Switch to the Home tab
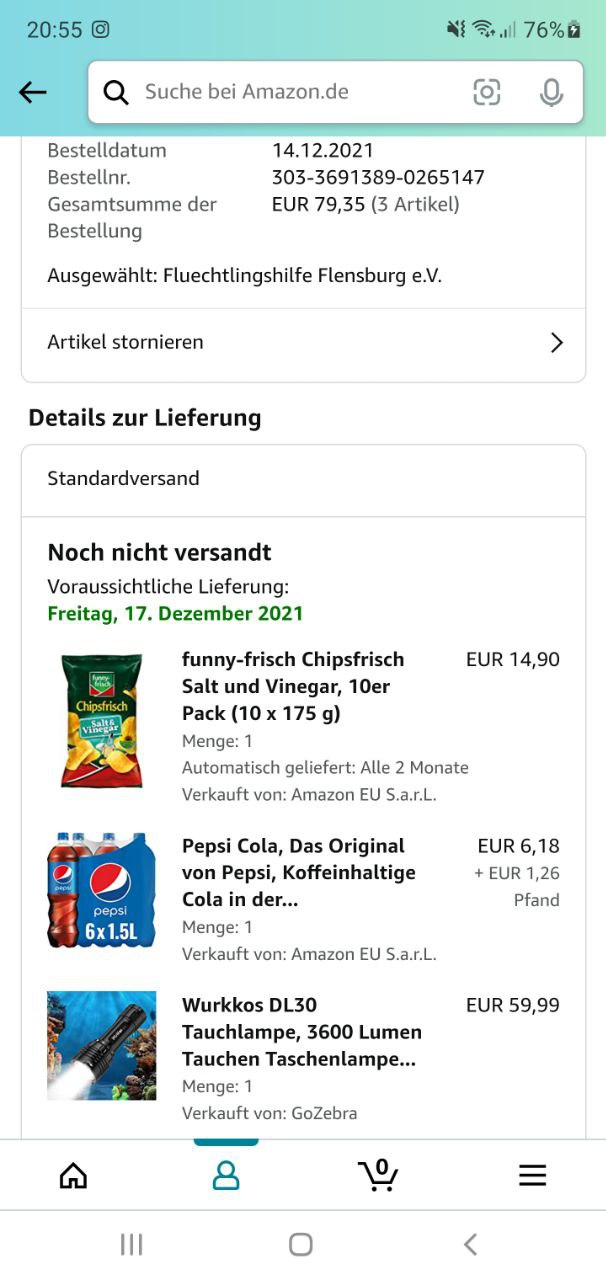The height and width of the screenshot is (1280, 606). [73, 1175]
